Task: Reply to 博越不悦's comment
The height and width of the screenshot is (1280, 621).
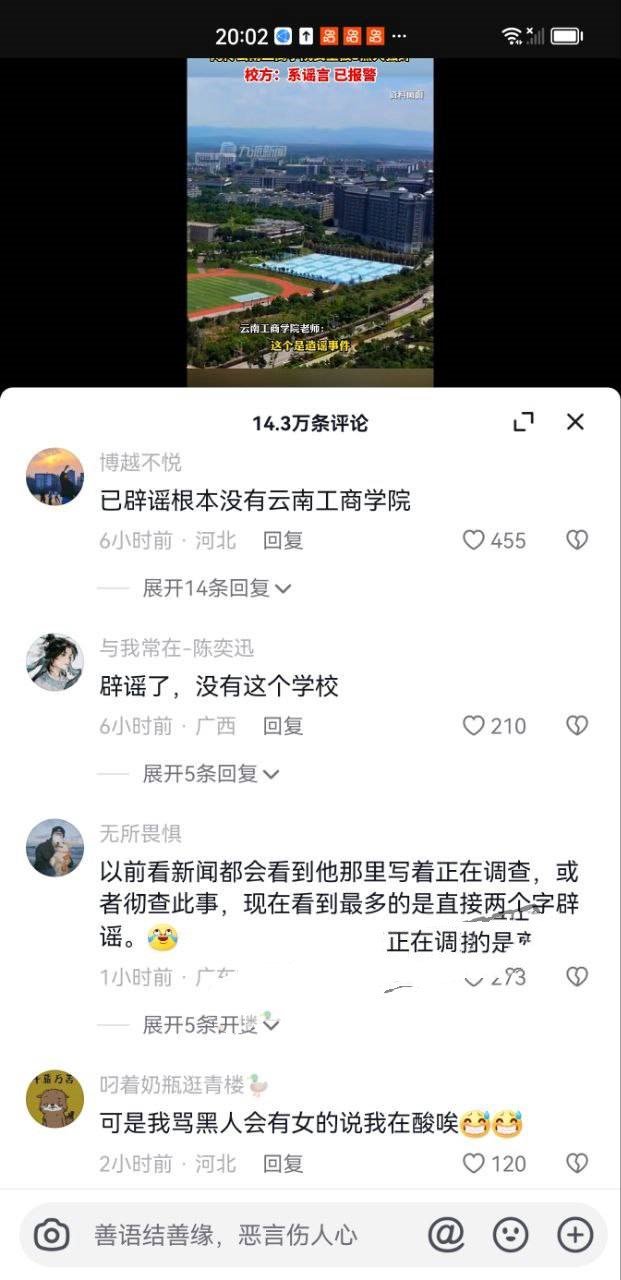Action: (x=283, y=540)
